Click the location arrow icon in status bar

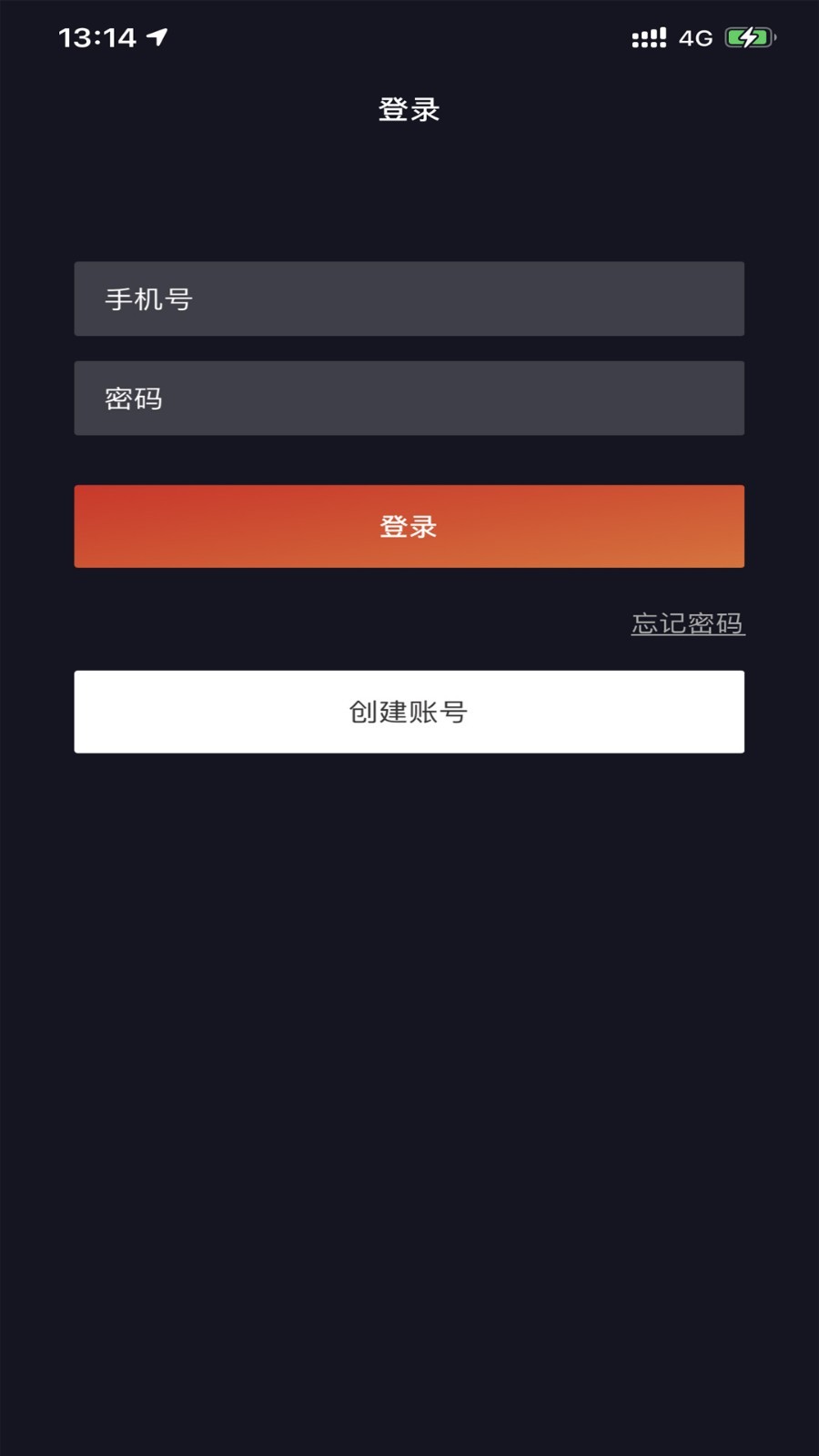coord(157,36)
